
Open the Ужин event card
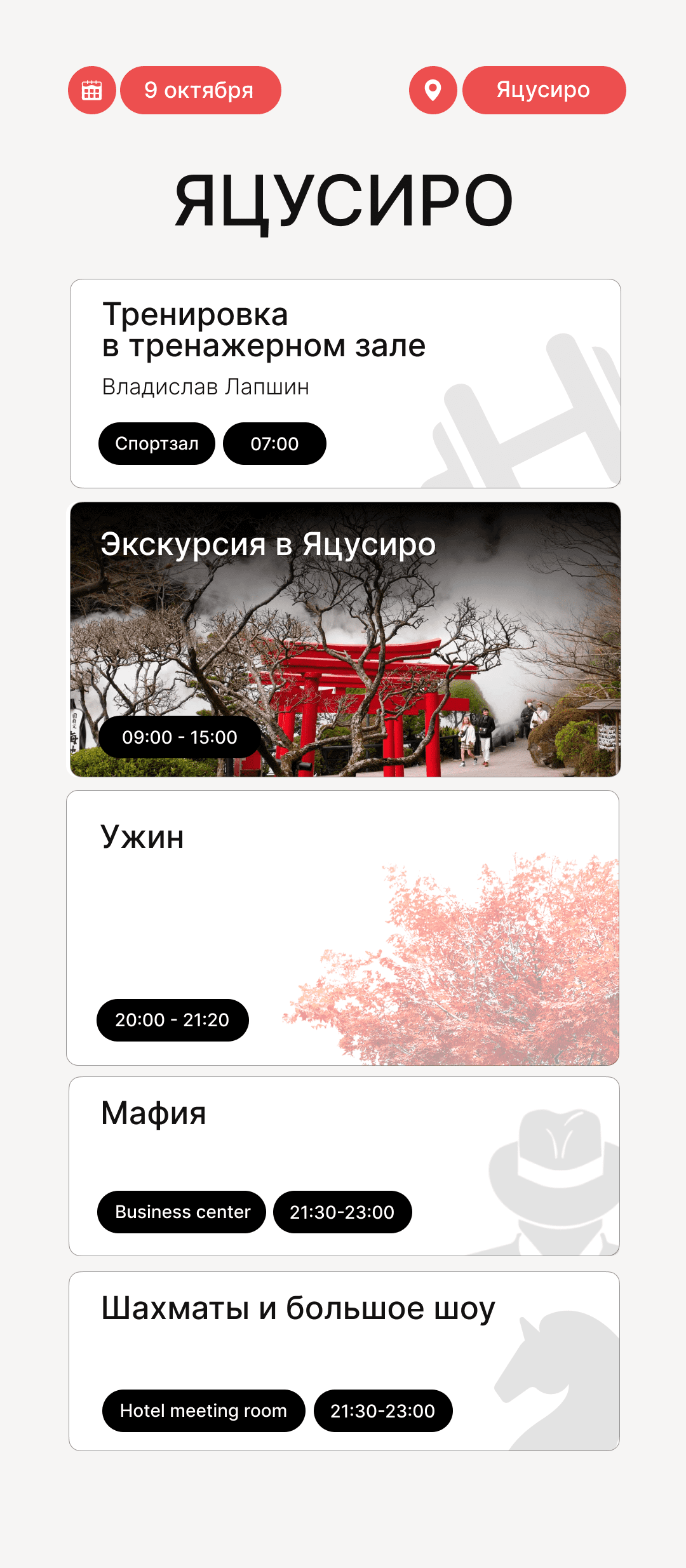[x=343, y=927]
